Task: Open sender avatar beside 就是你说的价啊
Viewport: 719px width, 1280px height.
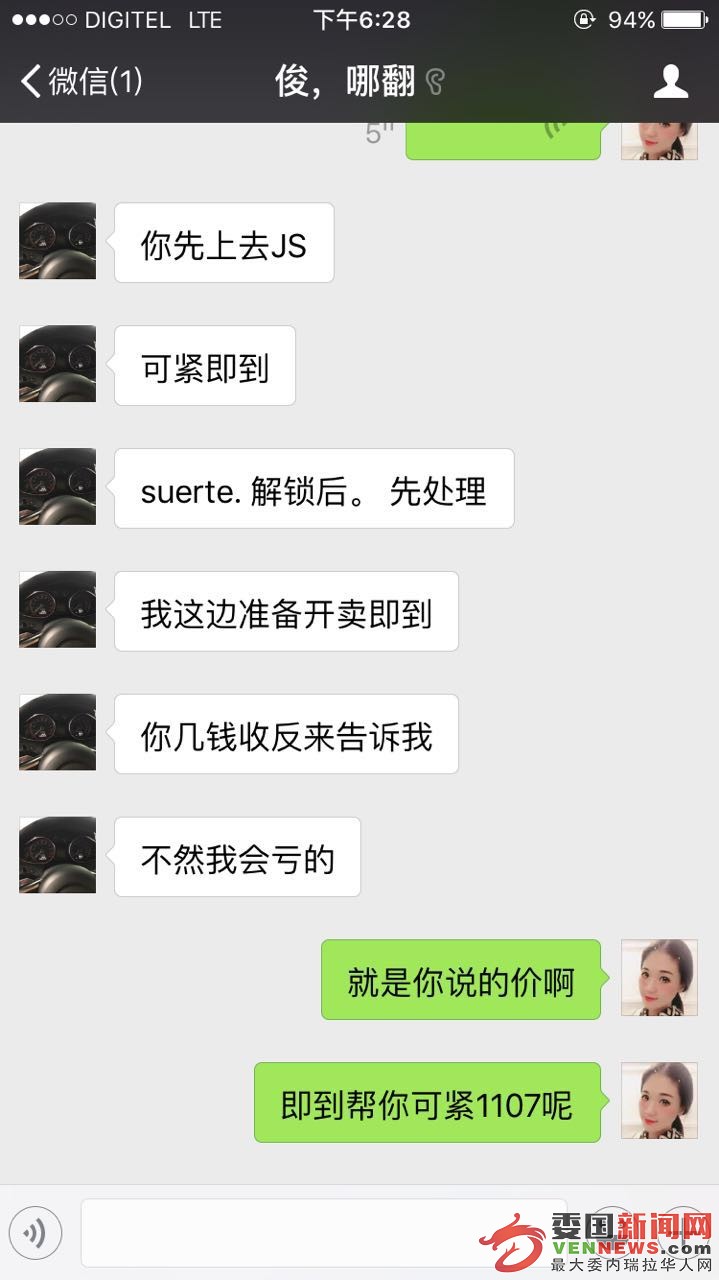Action: (658, 978)
